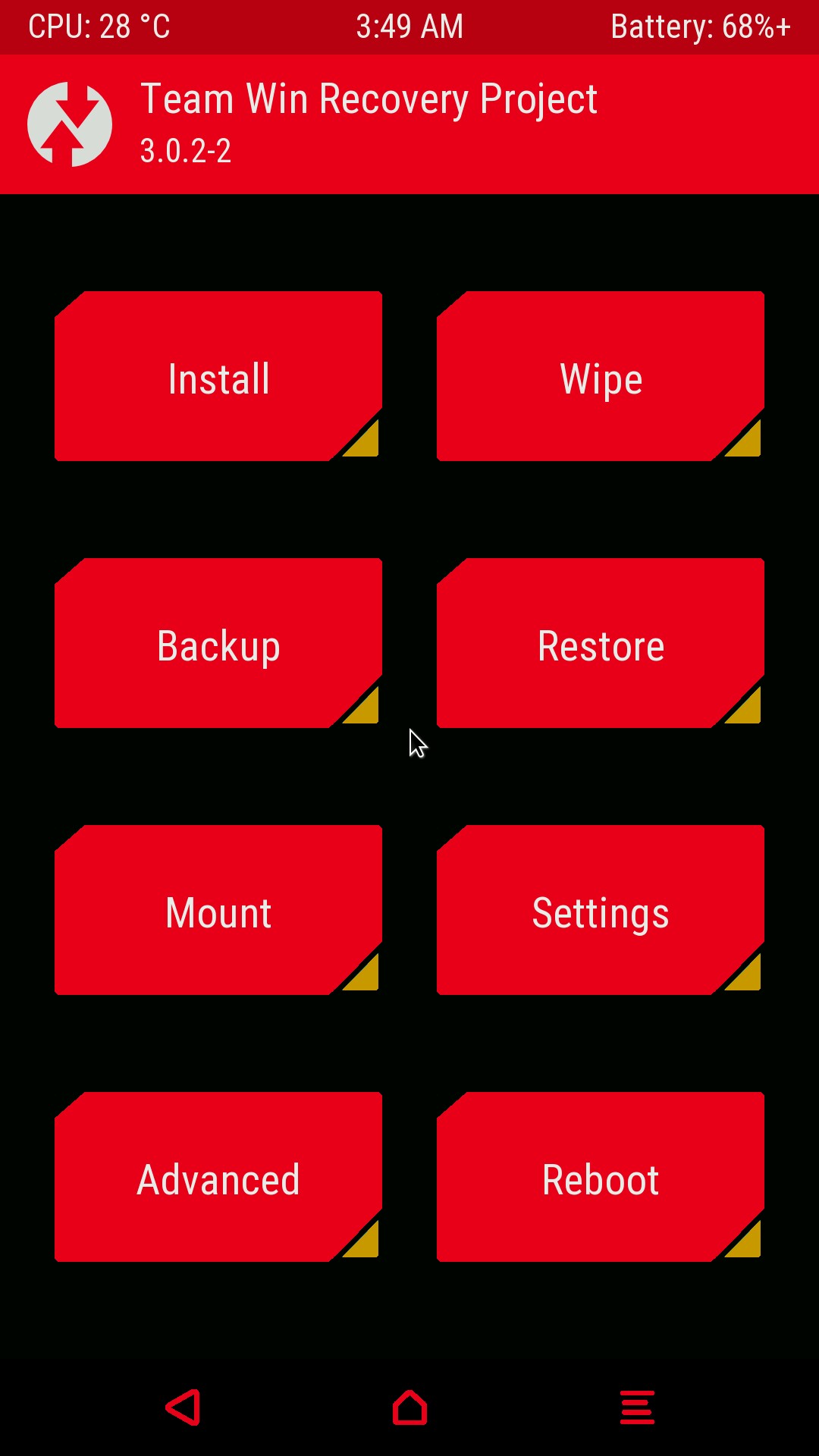Open the Backup screen
This screenshot has height=1456, width=819.
[218, 644]
